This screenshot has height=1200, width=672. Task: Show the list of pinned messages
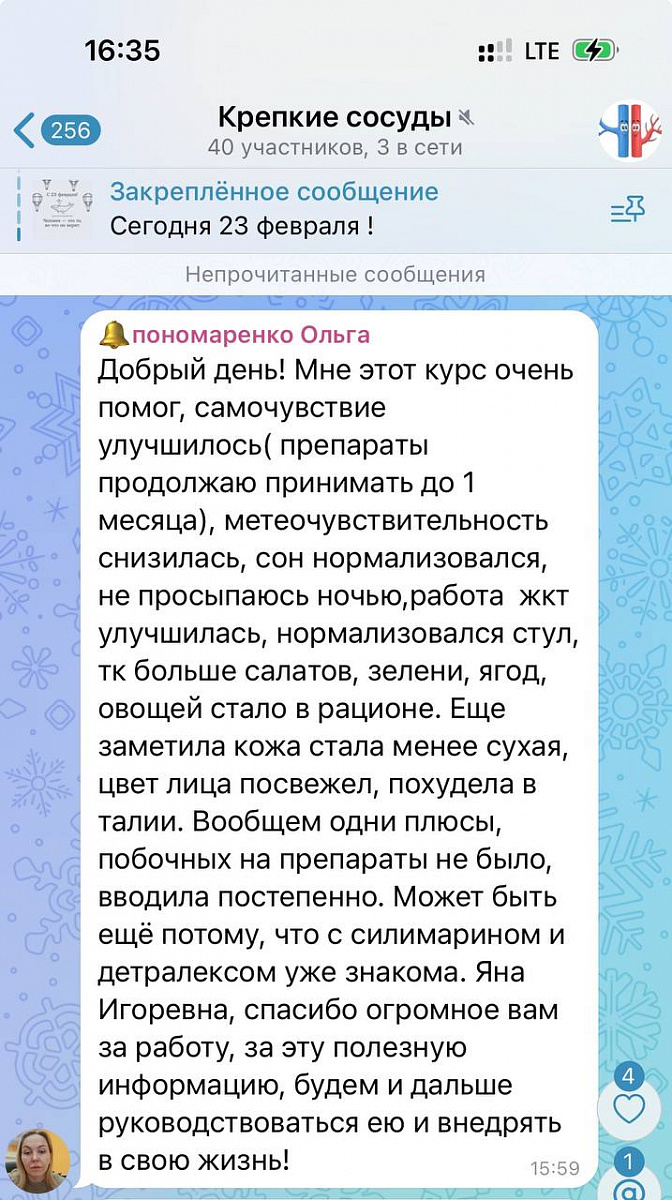tap(628, 209)
